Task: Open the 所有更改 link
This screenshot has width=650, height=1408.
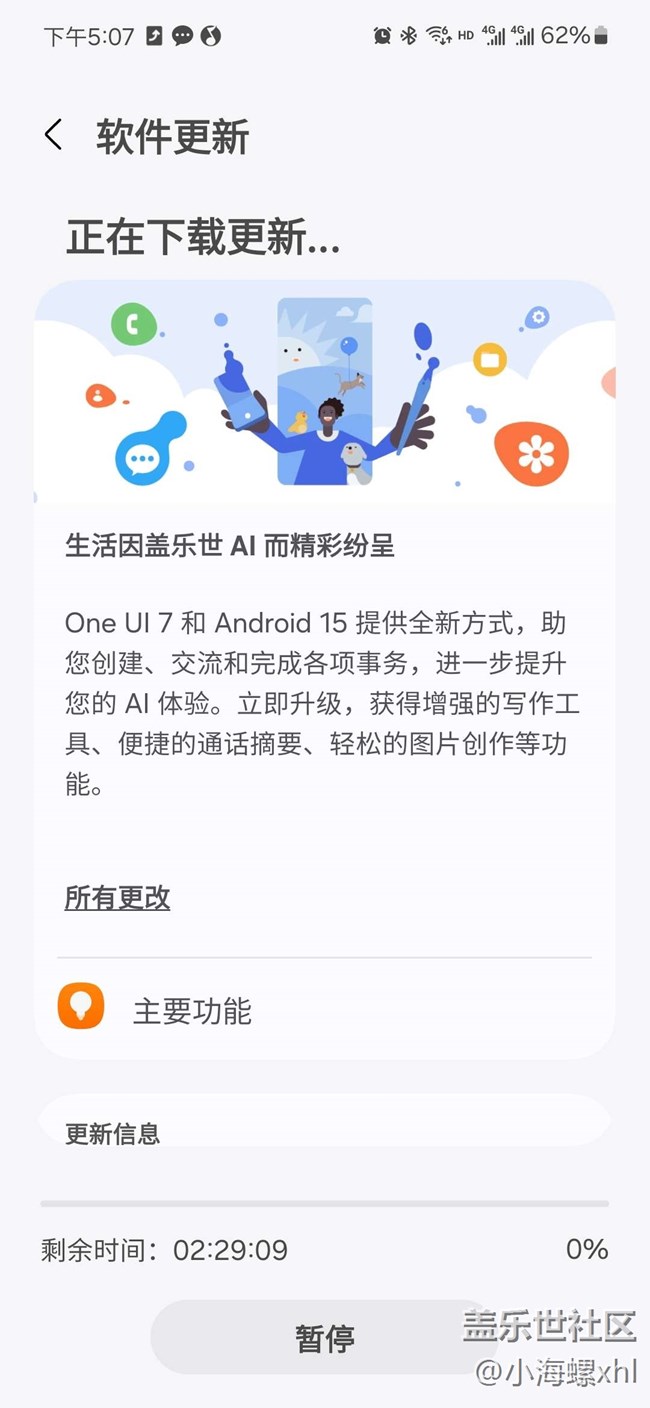Action: [x=117, y=898]
